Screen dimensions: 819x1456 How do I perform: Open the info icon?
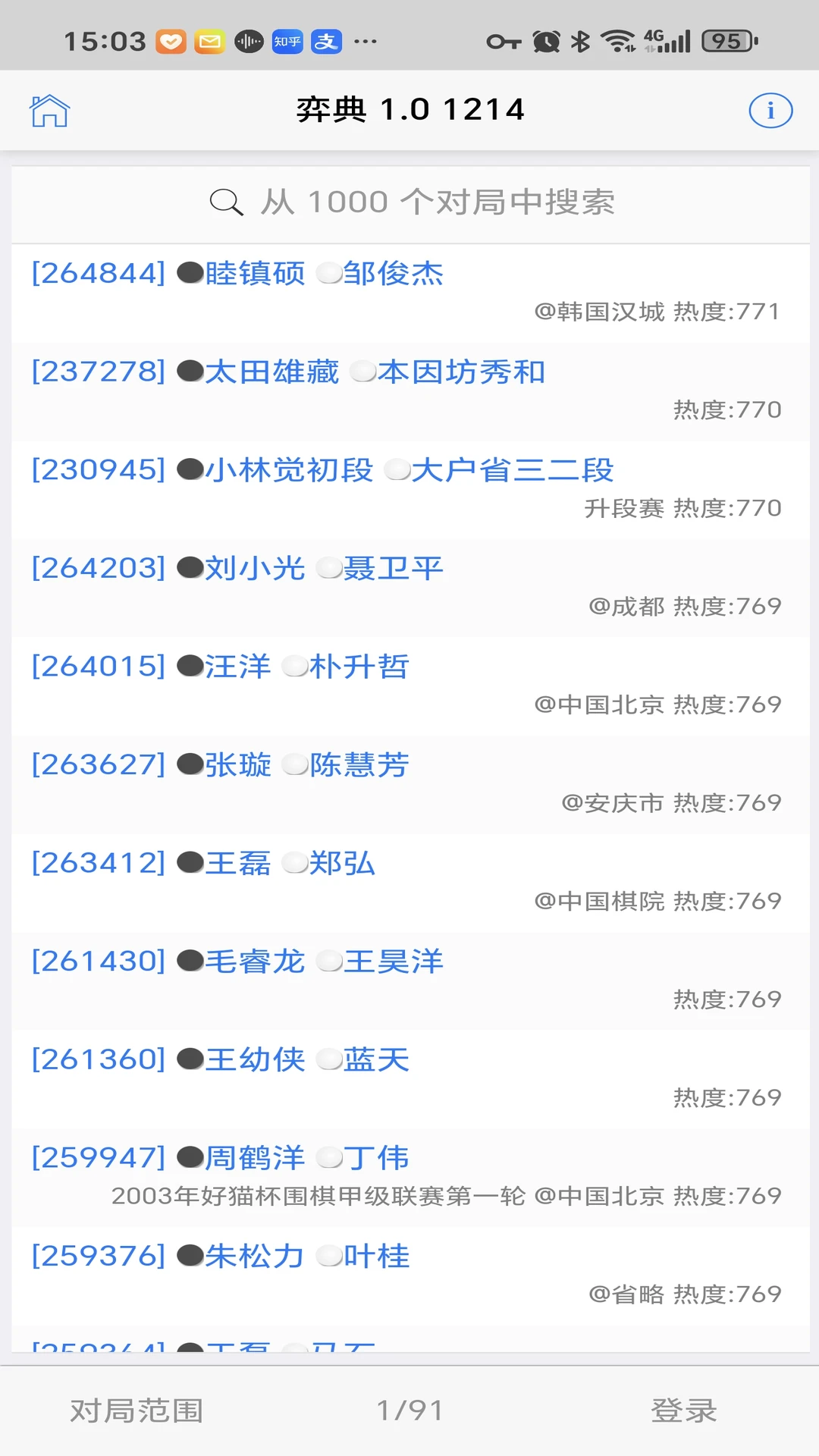coord(770,111)
